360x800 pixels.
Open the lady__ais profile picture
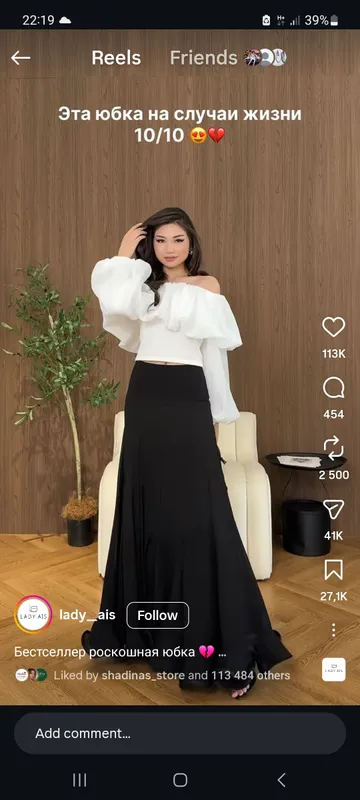coord(33,614)
